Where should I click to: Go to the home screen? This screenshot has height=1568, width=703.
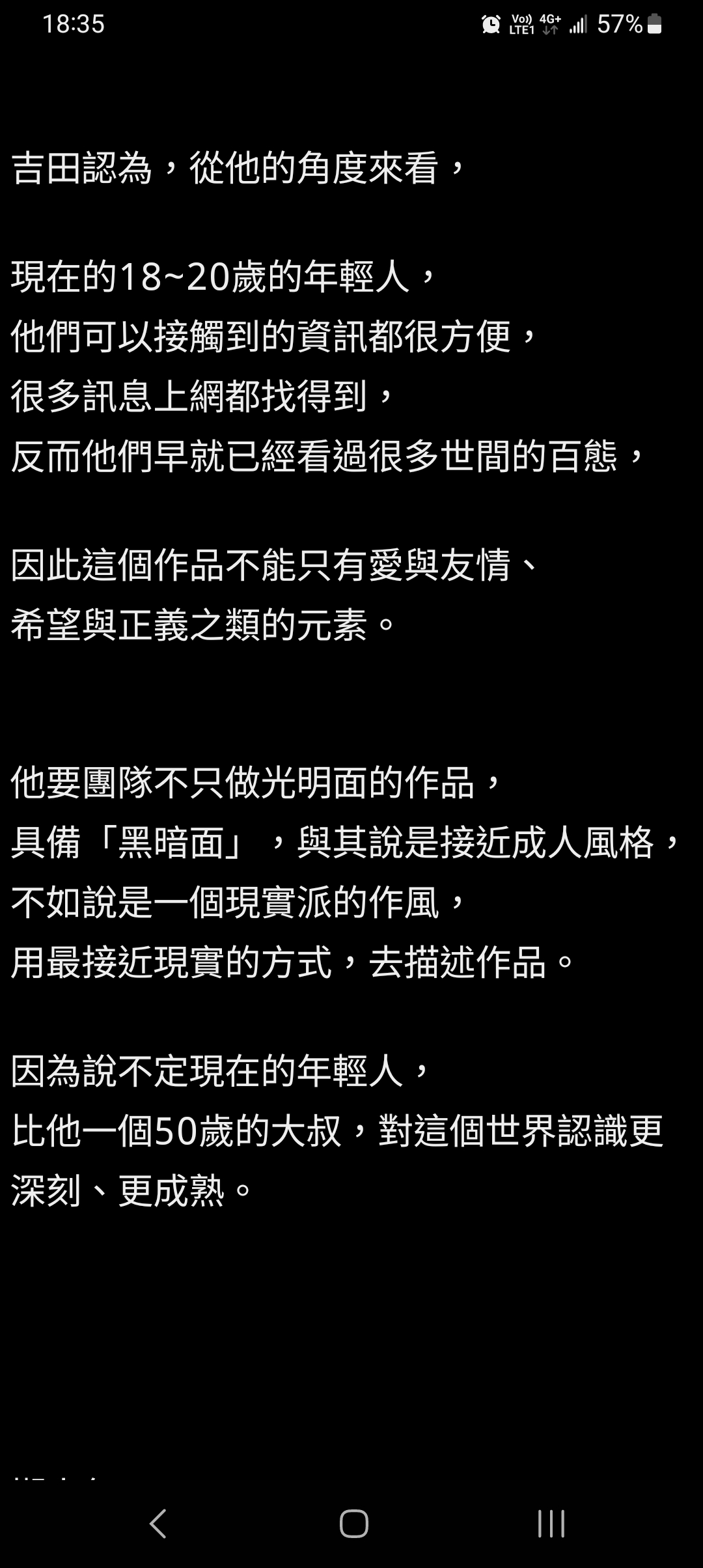pos(354,1524)
